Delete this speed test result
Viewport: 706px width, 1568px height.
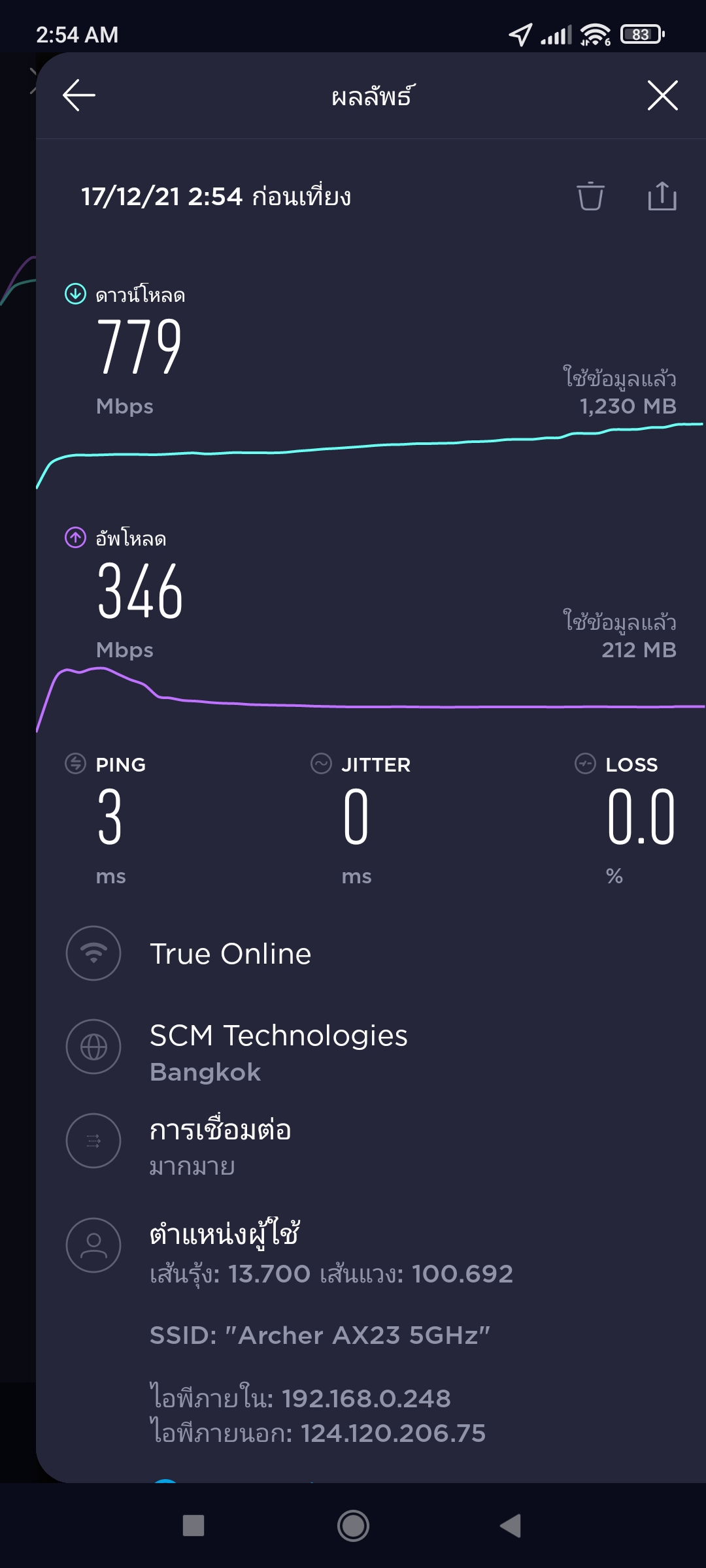pos(590,196)
